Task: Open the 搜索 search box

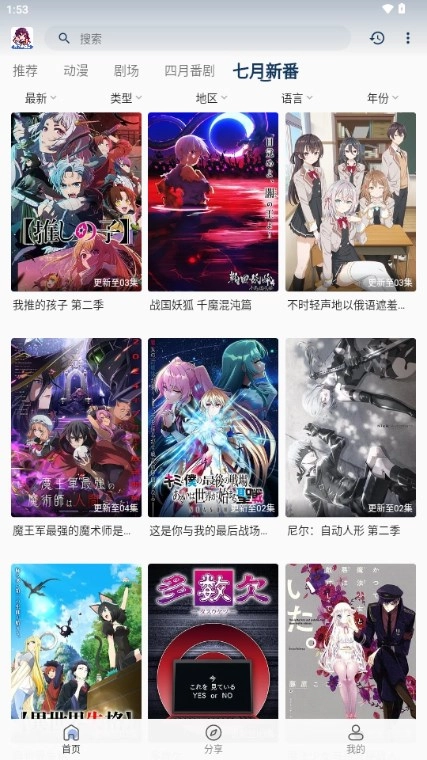Action: 197,38
